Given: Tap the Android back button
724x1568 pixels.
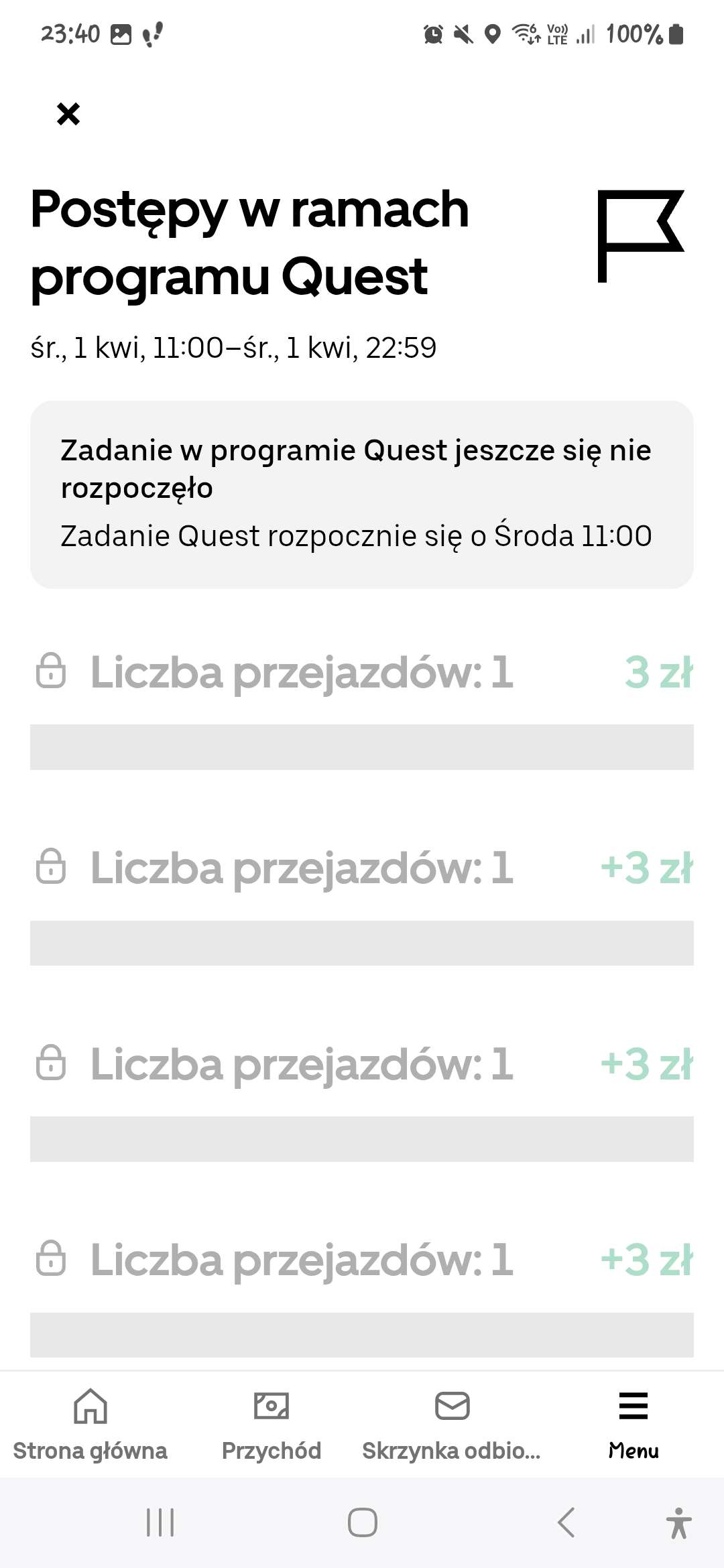Looking at the screenshot, I should click(x=566, y=1520).
